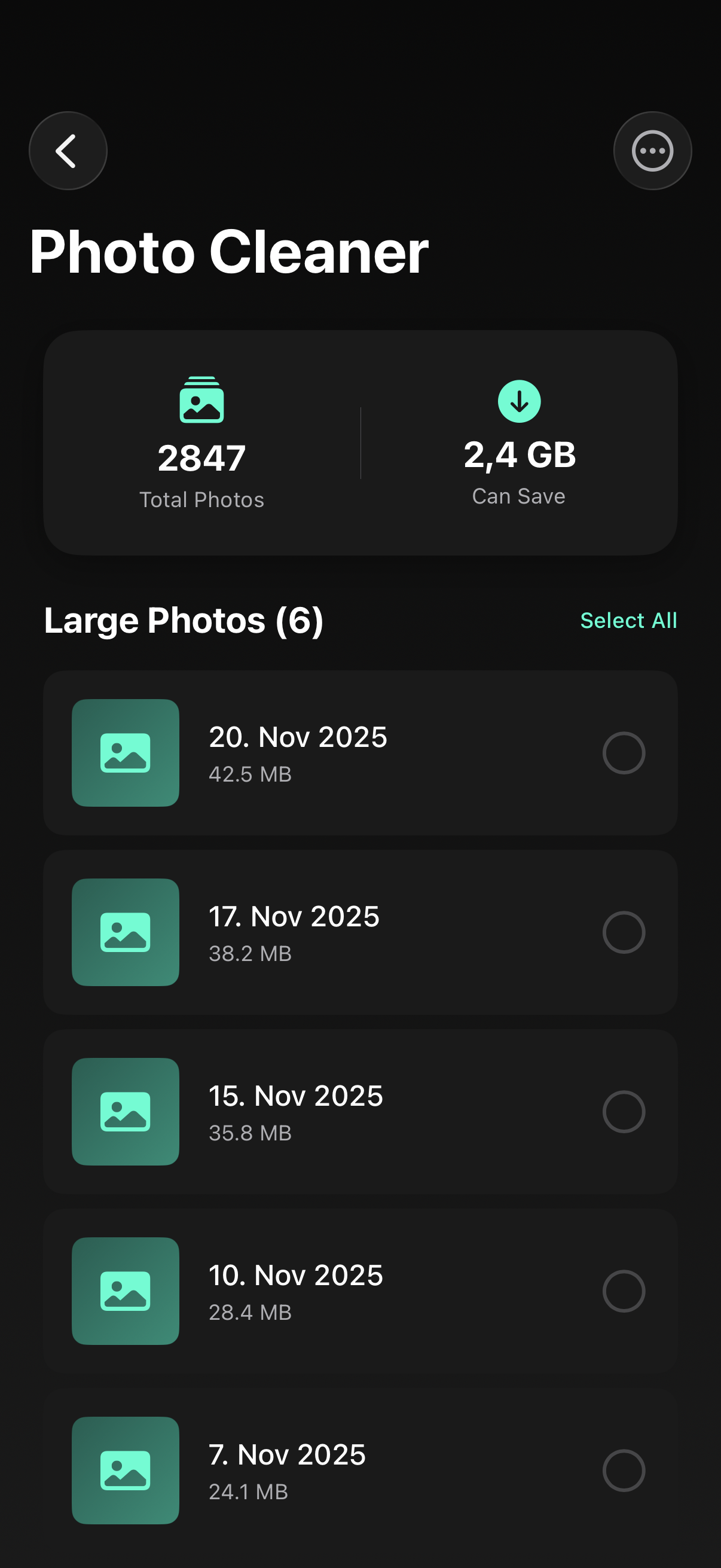Screen dimensions: 721x1568
Task: Click the stacked photos icon above Total Photos
Action: pos(203,401)
